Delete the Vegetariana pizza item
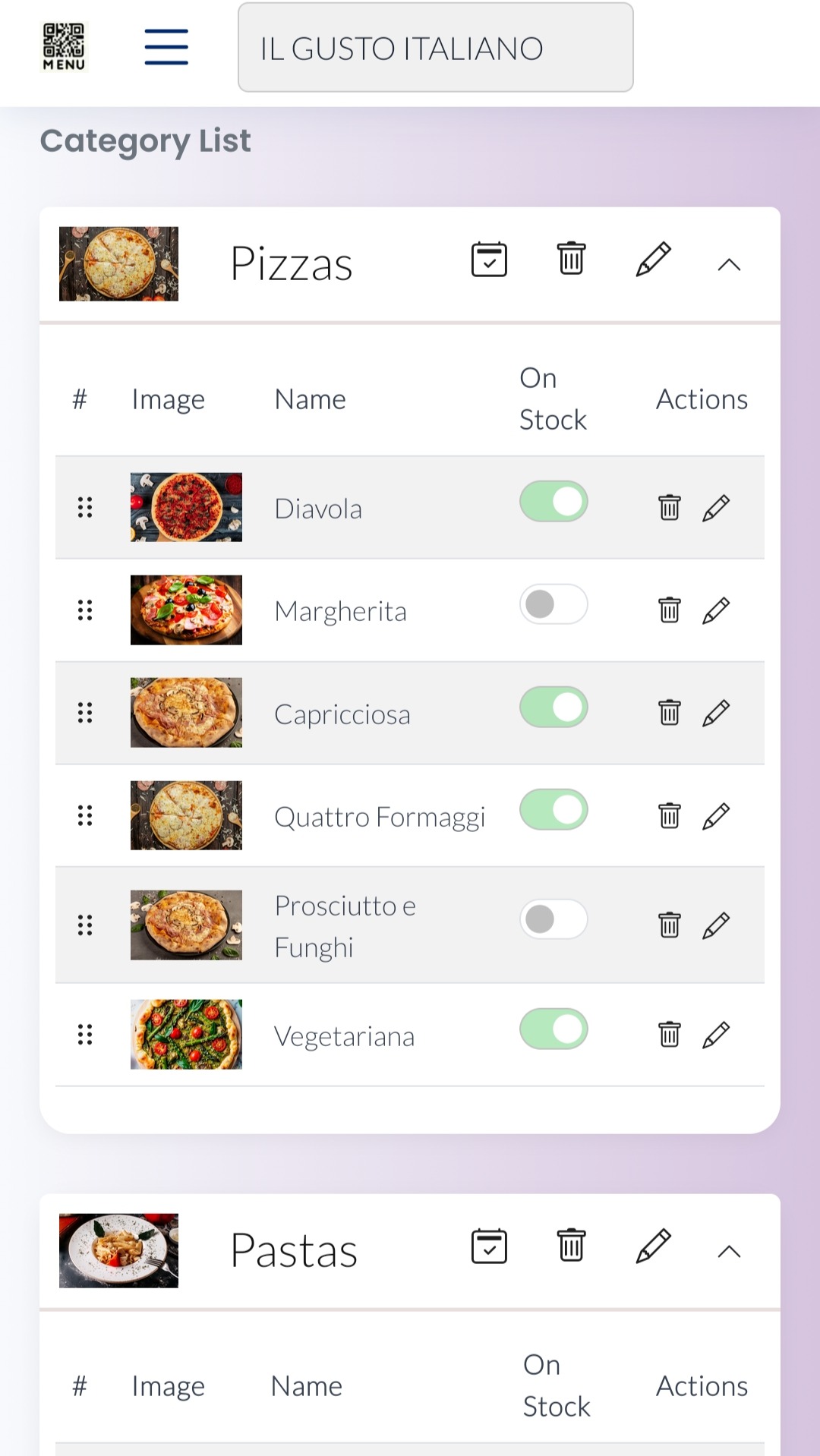Image resolution: width=820 pixels, height=1456 pixels. tap(669, 1034)
